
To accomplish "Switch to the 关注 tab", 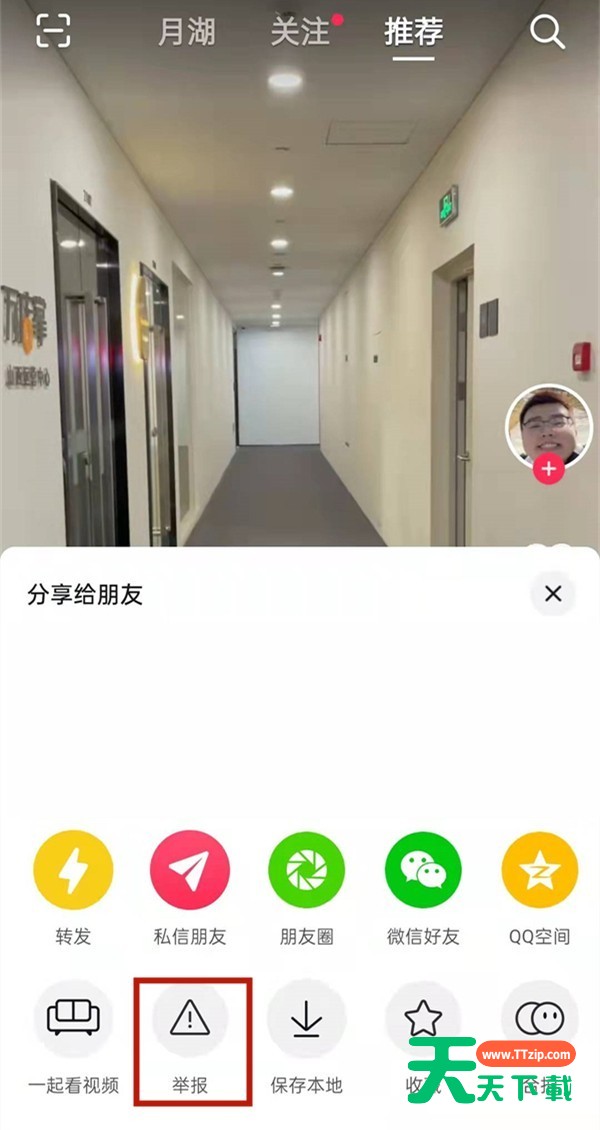I will tap(301, 32).
